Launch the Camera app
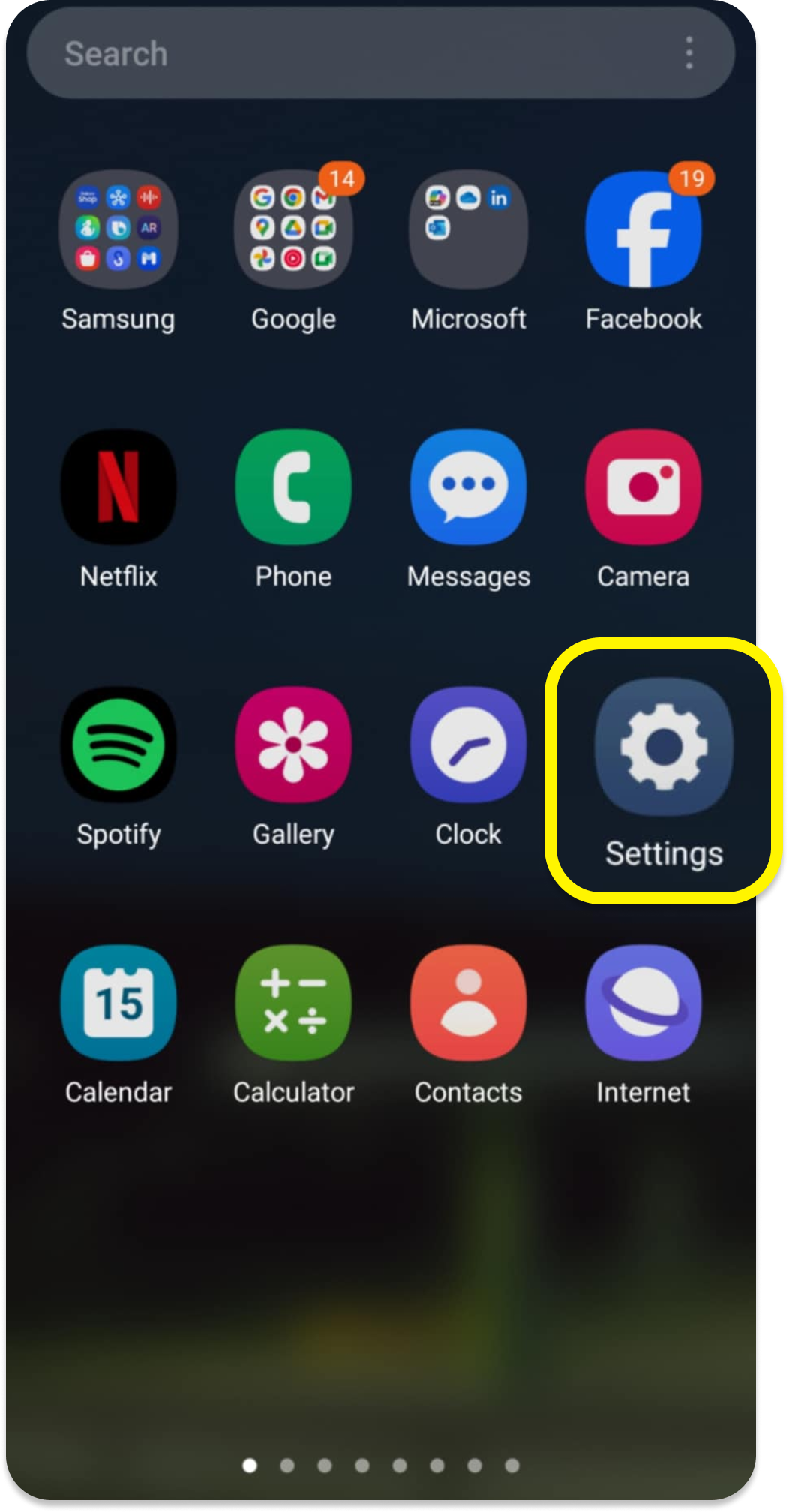The height and width of the screenshot is (1512, 789). 643,487
